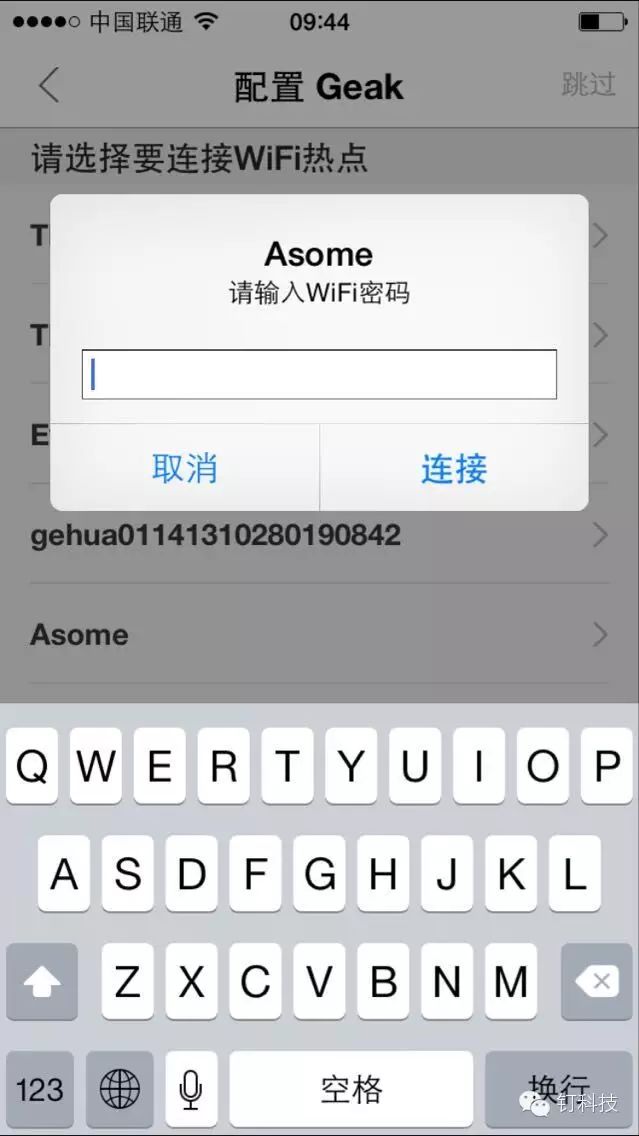Skip setup via 跳过
Screen dimensions: 639x1136
click(x=588, y=84)
